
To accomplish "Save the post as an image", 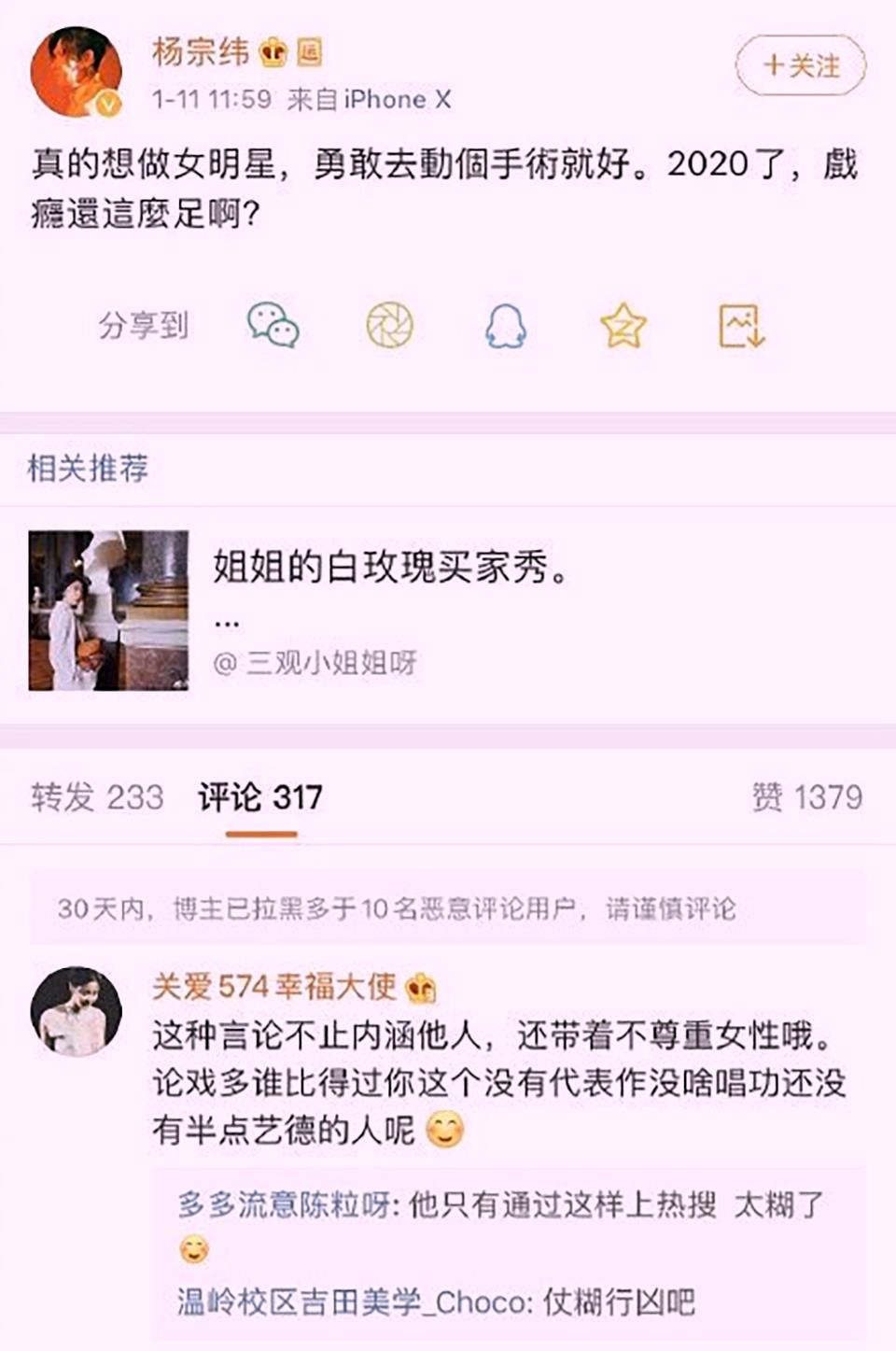I will tap(741, 326).
